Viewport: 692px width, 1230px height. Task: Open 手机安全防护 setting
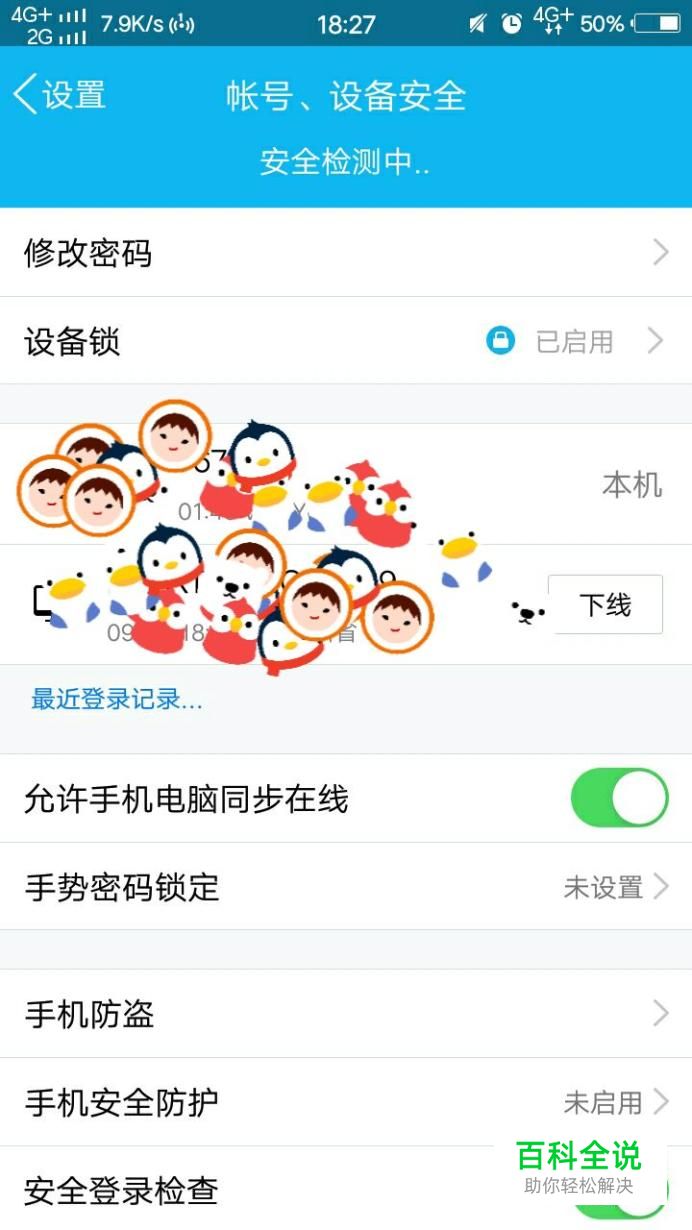(x=345, y=1103)
